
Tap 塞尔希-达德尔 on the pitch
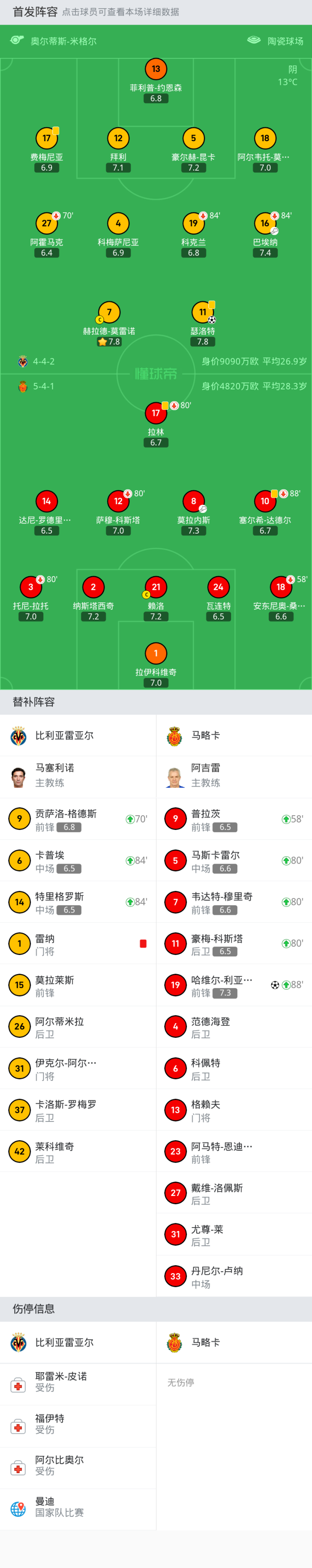click(265, 502)
